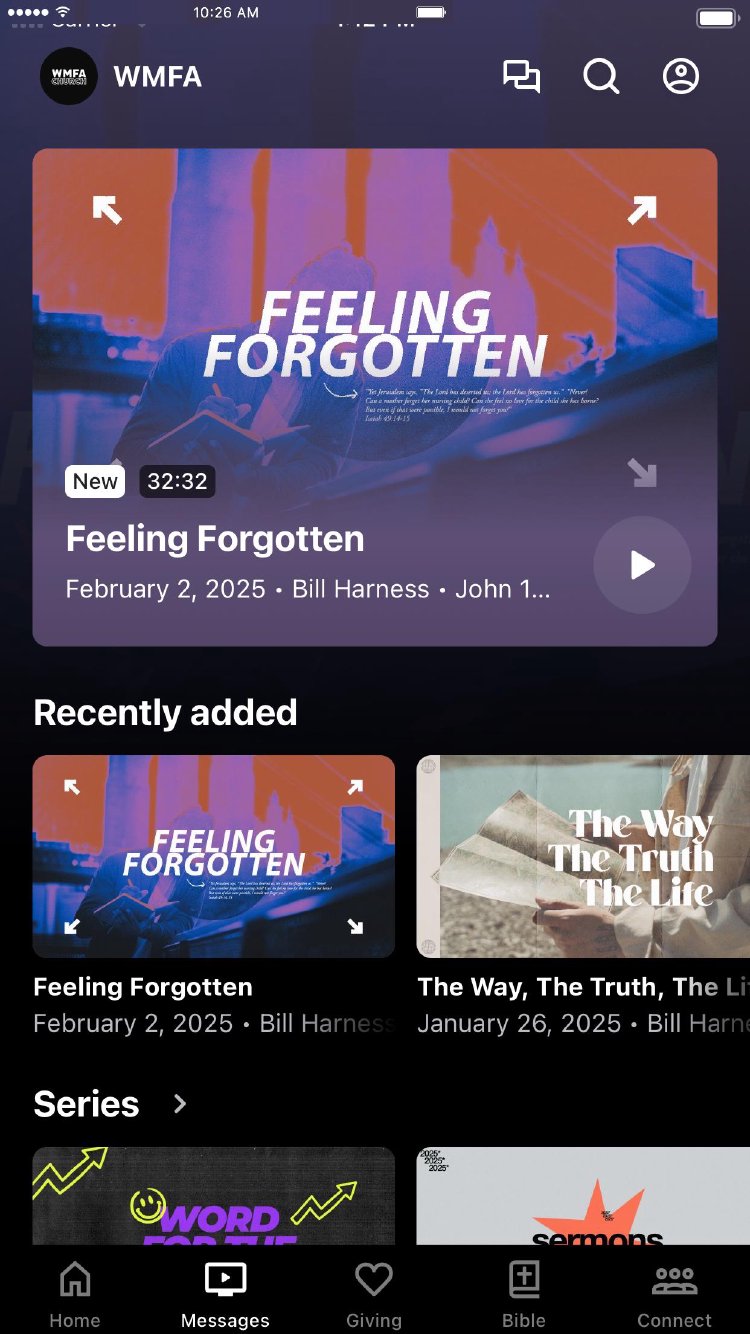Image resolution: width=750 pixels, height=1334 pixels.
Task: Go to the Giving tab
Action: (x=374, y=1294)
